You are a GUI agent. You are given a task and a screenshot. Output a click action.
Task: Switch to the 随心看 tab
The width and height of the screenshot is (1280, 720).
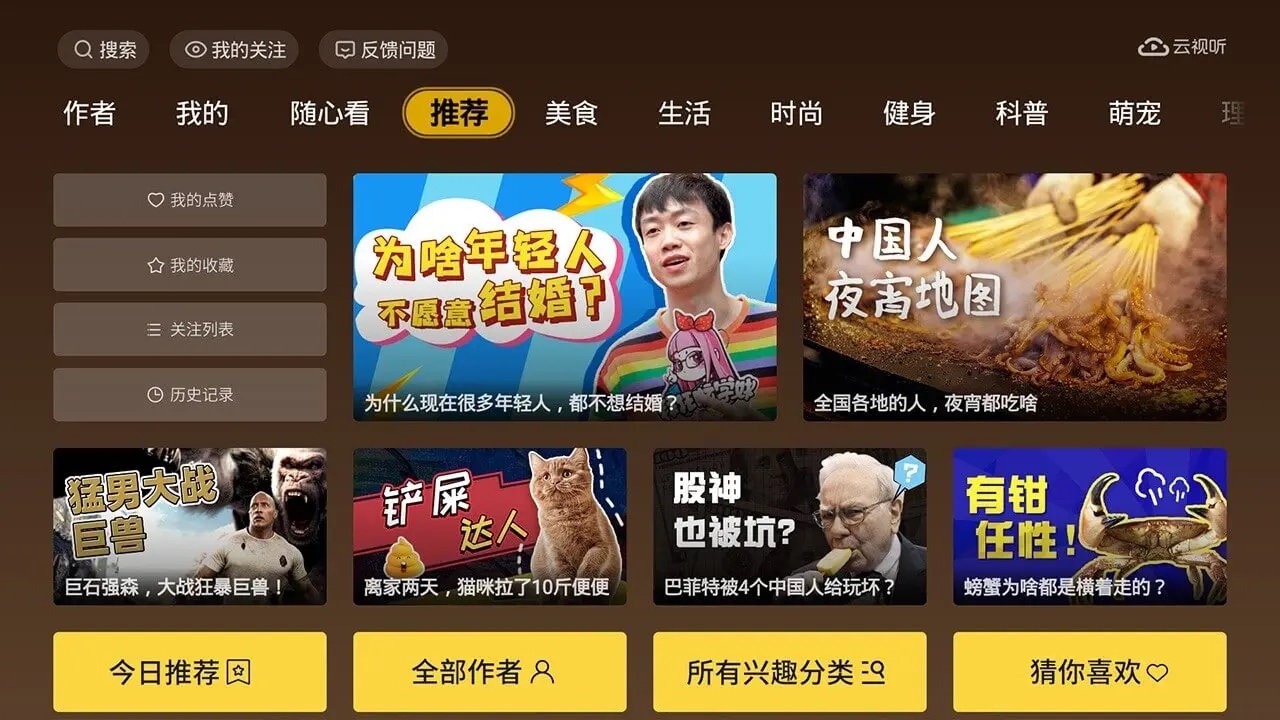point(329,113)
